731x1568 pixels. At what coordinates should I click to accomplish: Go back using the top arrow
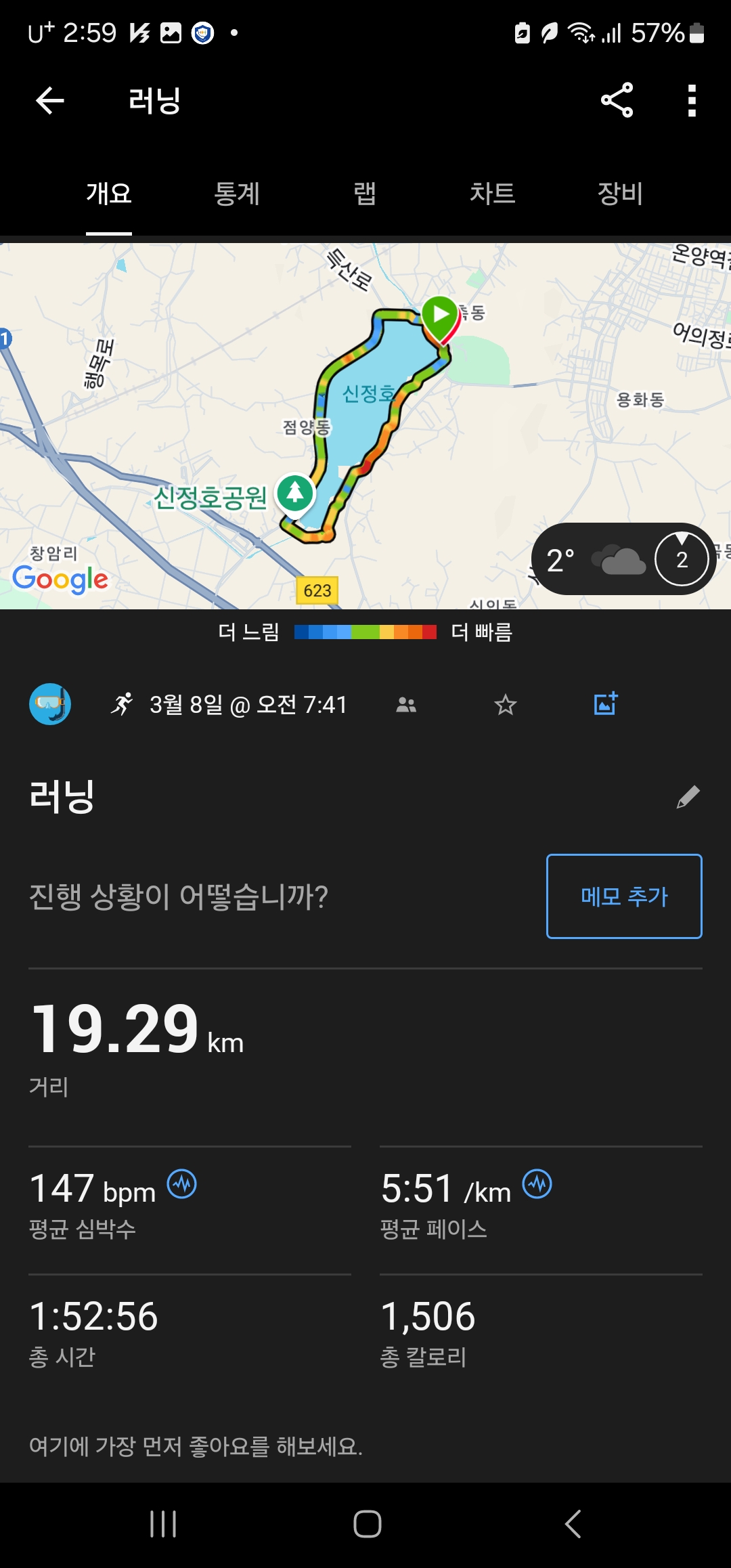point(49,101)
